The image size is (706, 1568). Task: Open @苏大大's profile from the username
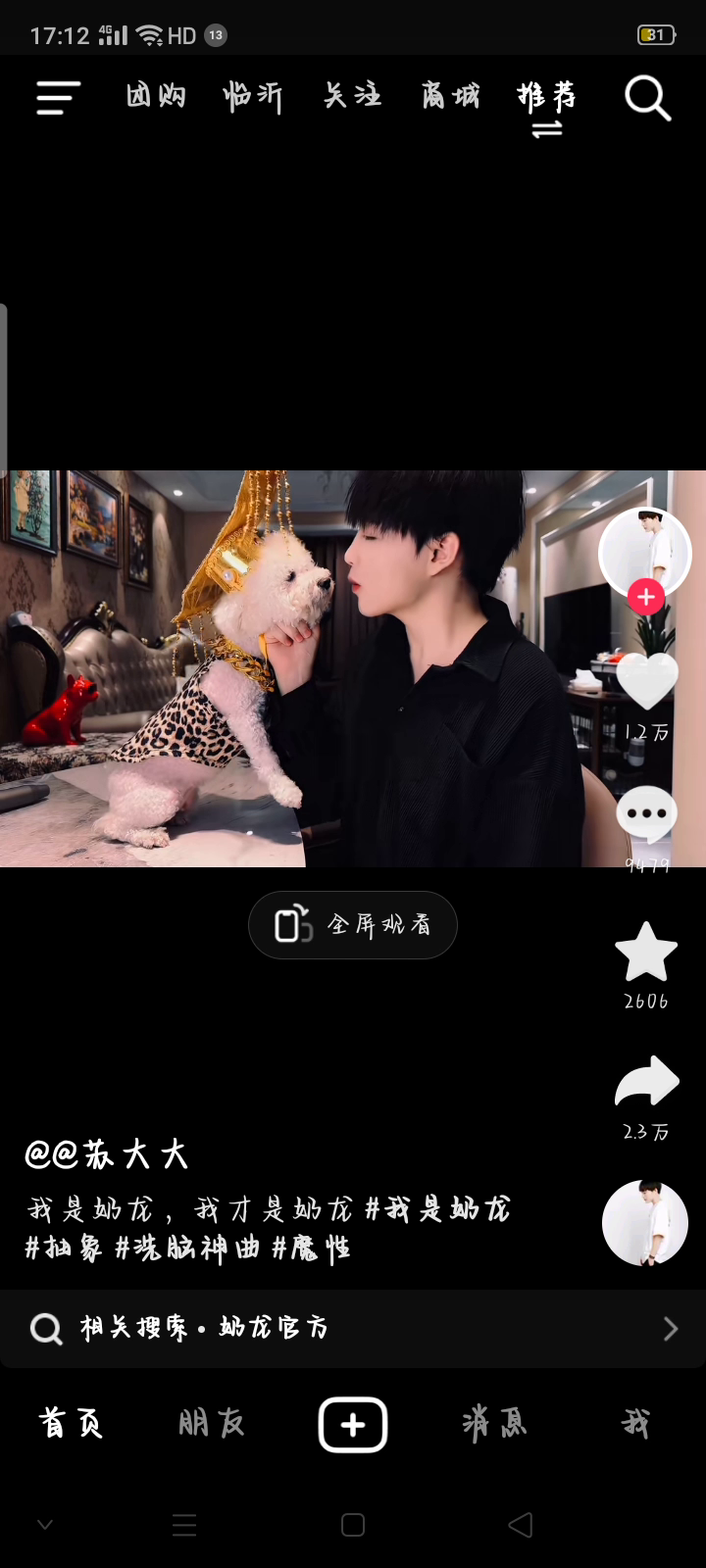tap(106, 1154)
